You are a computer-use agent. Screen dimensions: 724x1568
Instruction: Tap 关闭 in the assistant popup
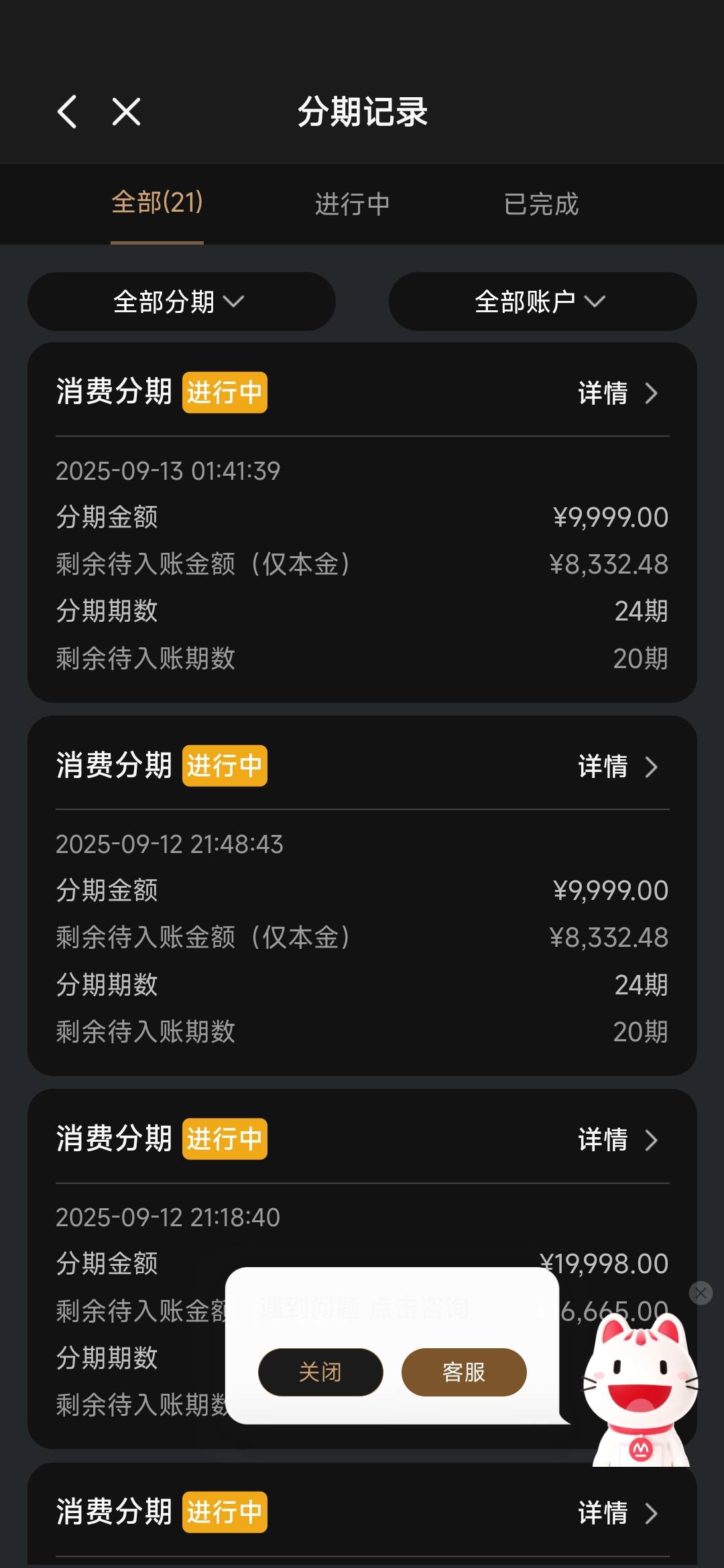click(x=320, y=1372)
